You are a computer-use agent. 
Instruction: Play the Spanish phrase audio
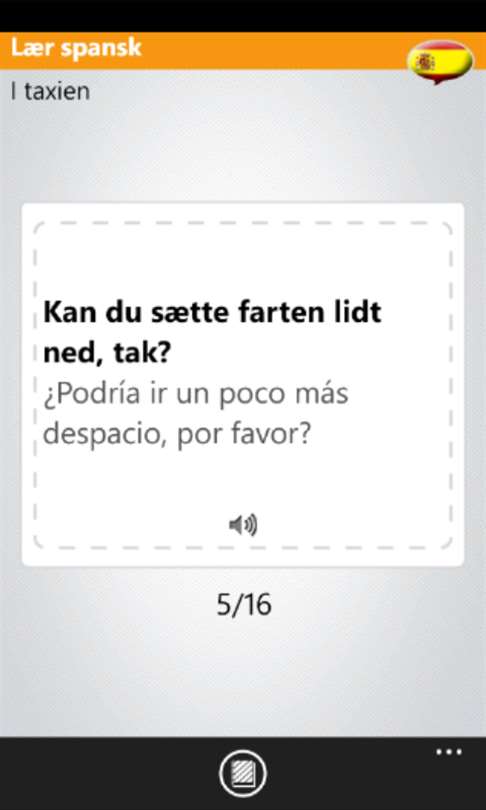click(243, 525)
